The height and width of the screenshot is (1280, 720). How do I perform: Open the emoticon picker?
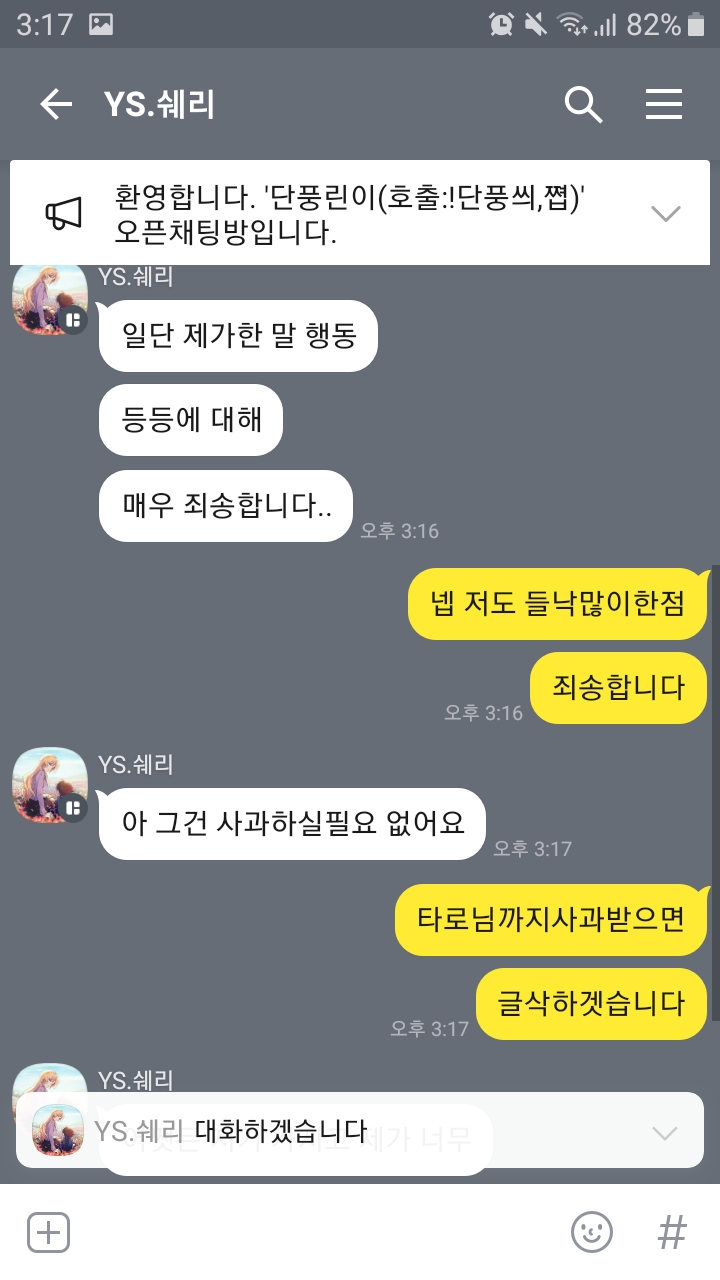coord(591,1232)
